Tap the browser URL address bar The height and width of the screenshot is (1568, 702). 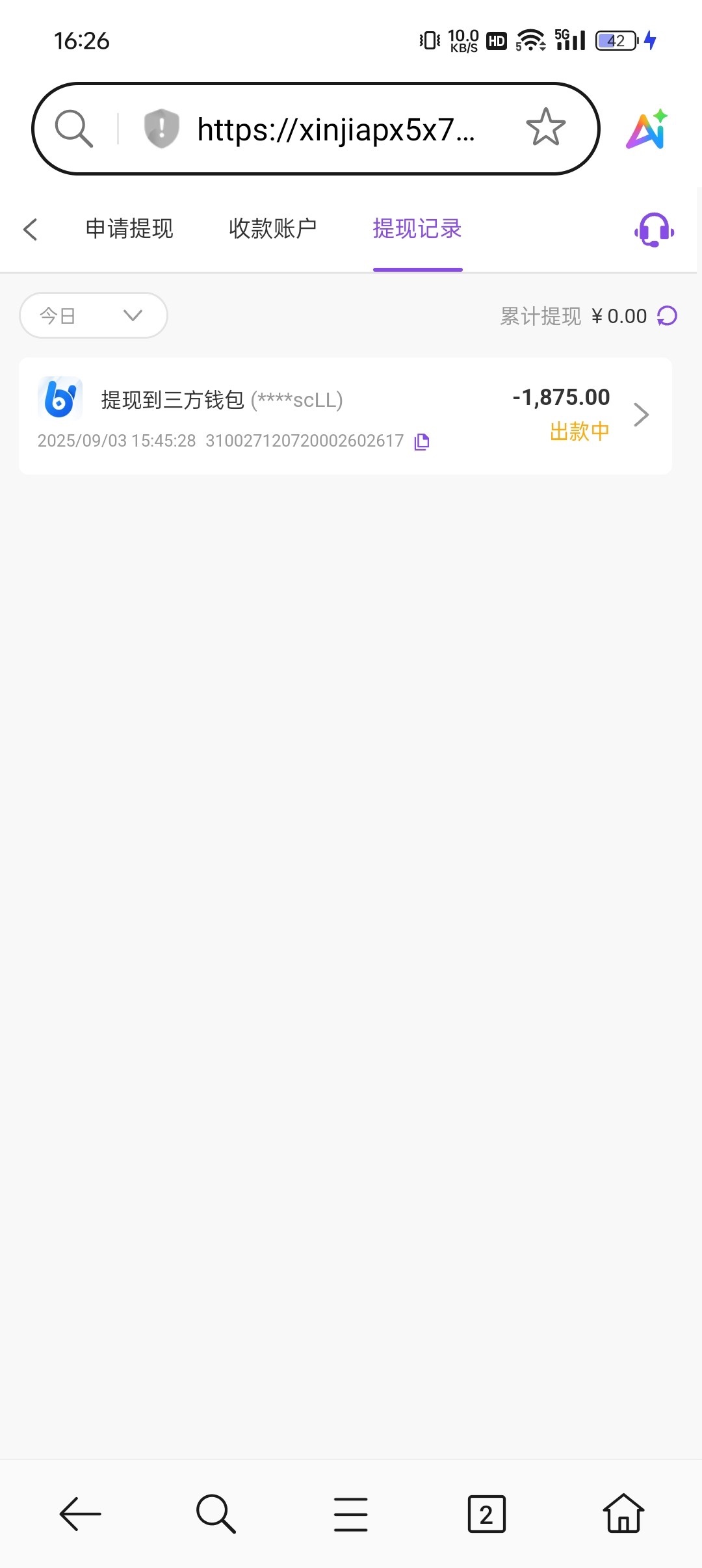click(335, 129)
